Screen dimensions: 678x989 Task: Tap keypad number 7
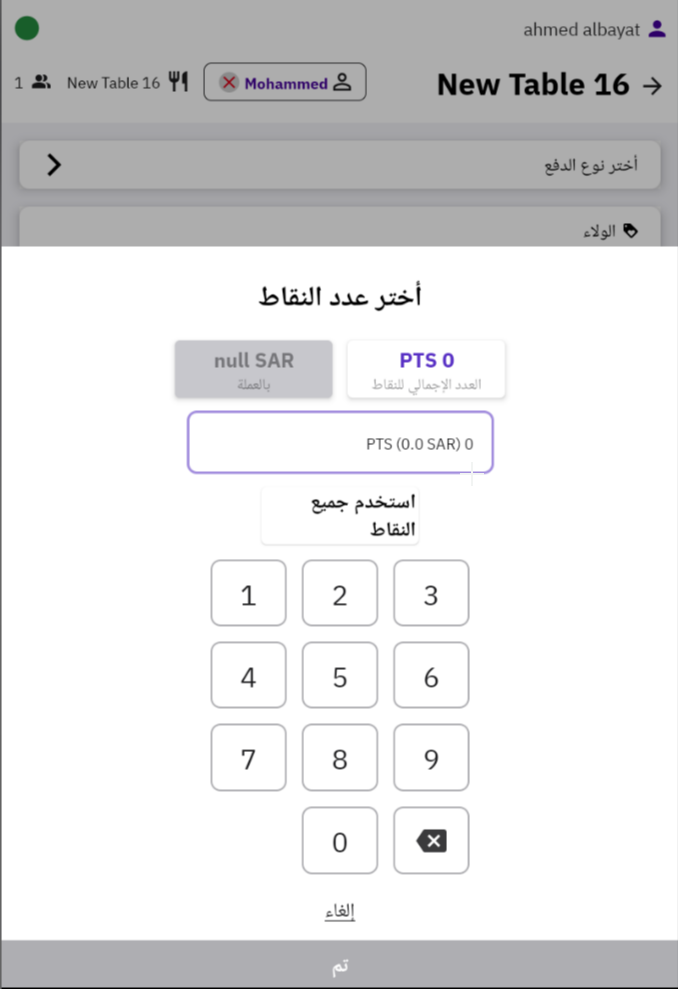(248, 758)
